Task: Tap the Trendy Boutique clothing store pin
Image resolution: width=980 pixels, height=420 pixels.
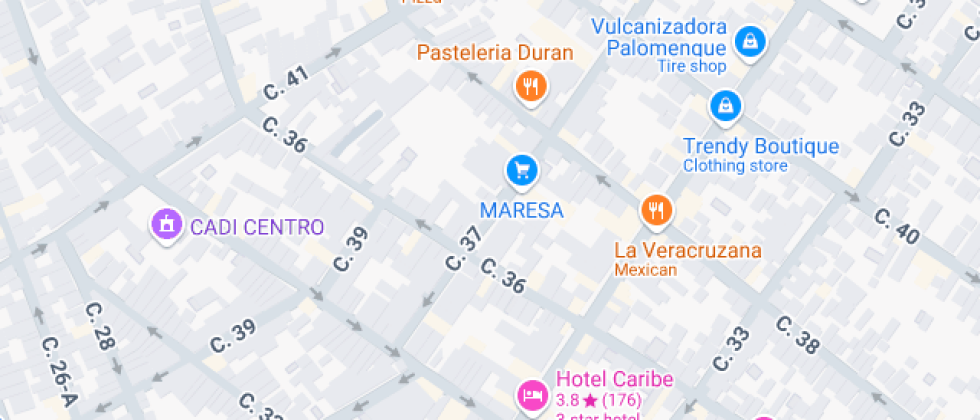Action: 724,105
